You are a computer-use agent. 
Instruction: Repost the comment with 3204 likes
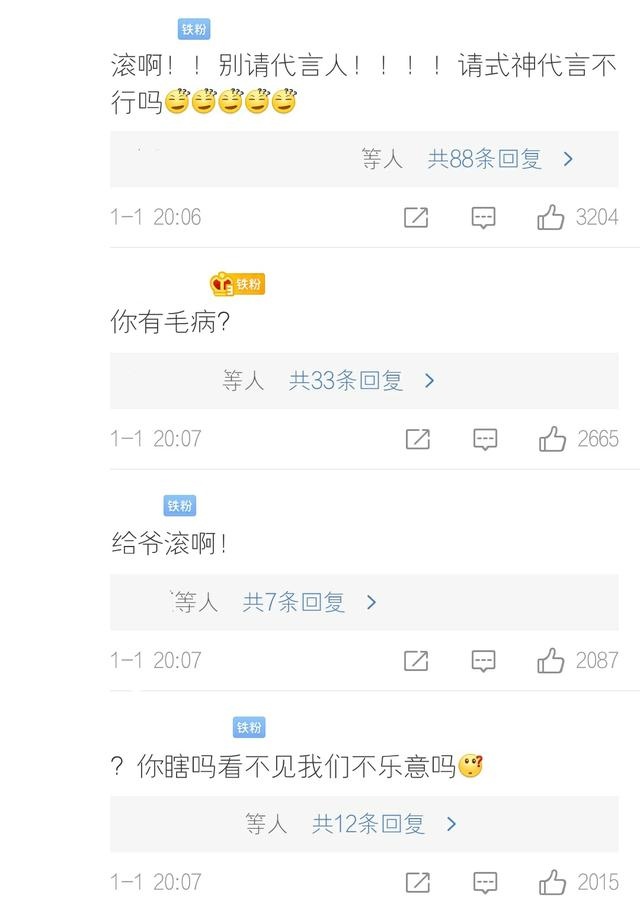click(416, 217)
